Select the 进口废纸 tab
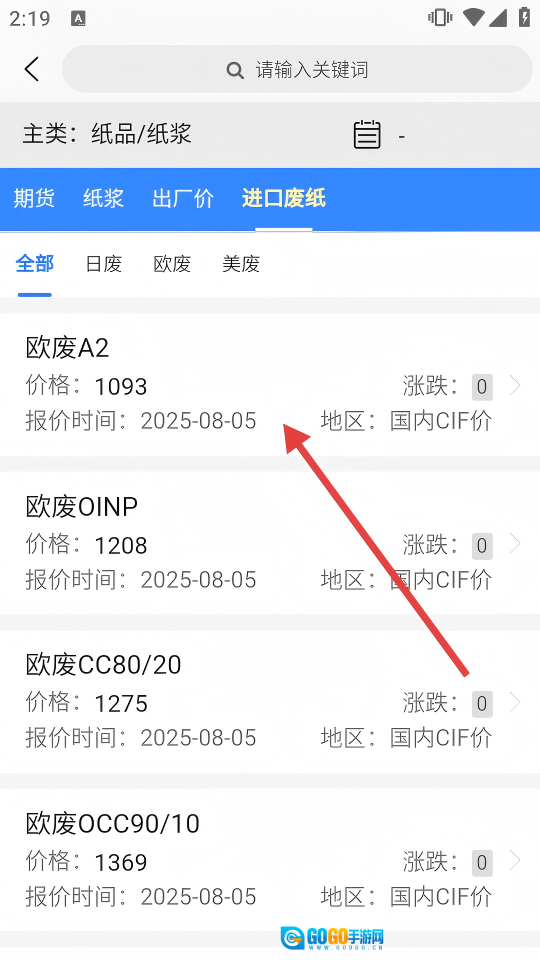 pos(283,198)
